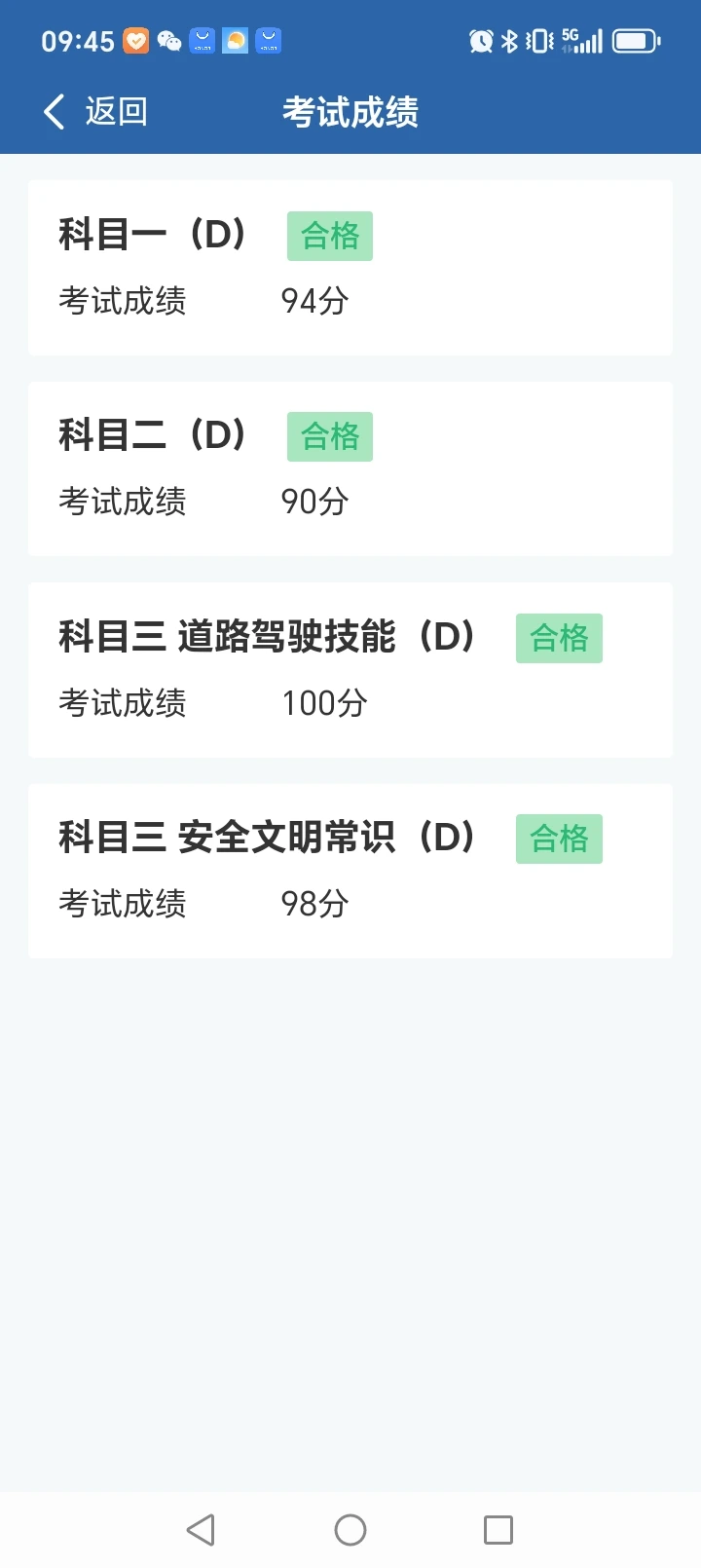This screenshot has width=701, height=1568.
Task: Tap the system back button
Action: click(x=201, y=1529)
